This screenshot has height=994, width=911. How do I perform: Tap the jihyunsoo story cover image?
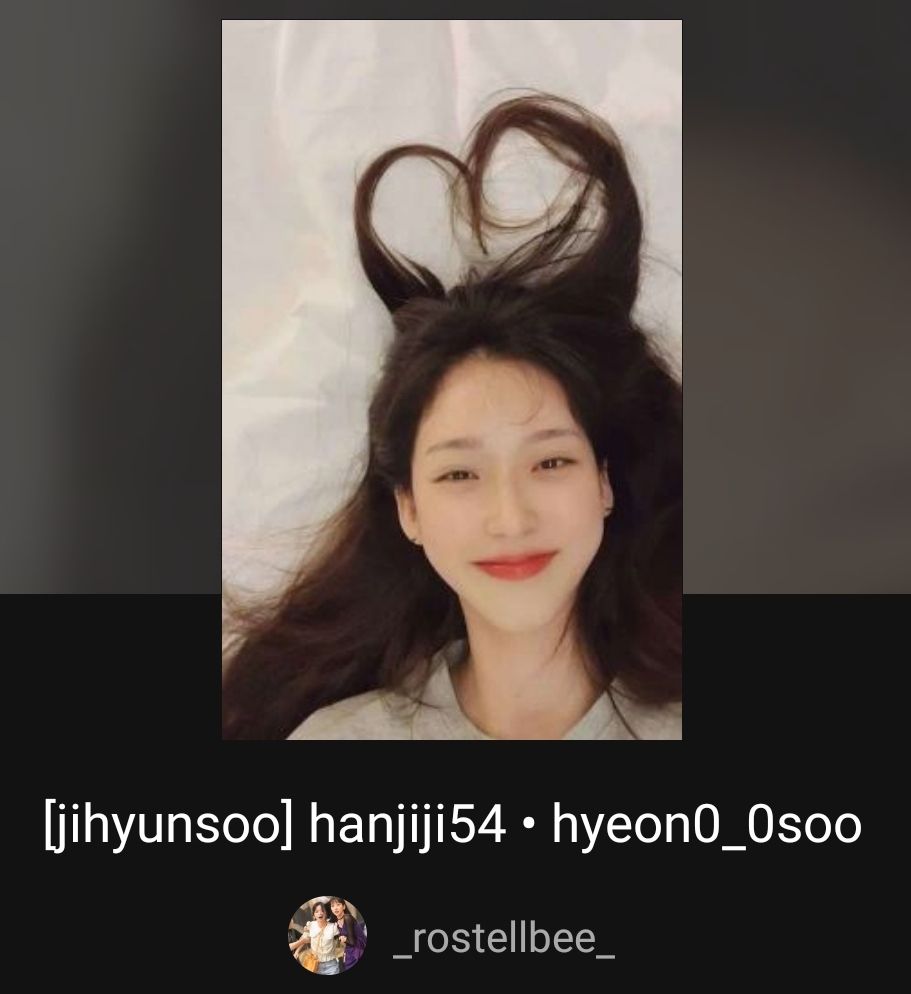point(451,380)
